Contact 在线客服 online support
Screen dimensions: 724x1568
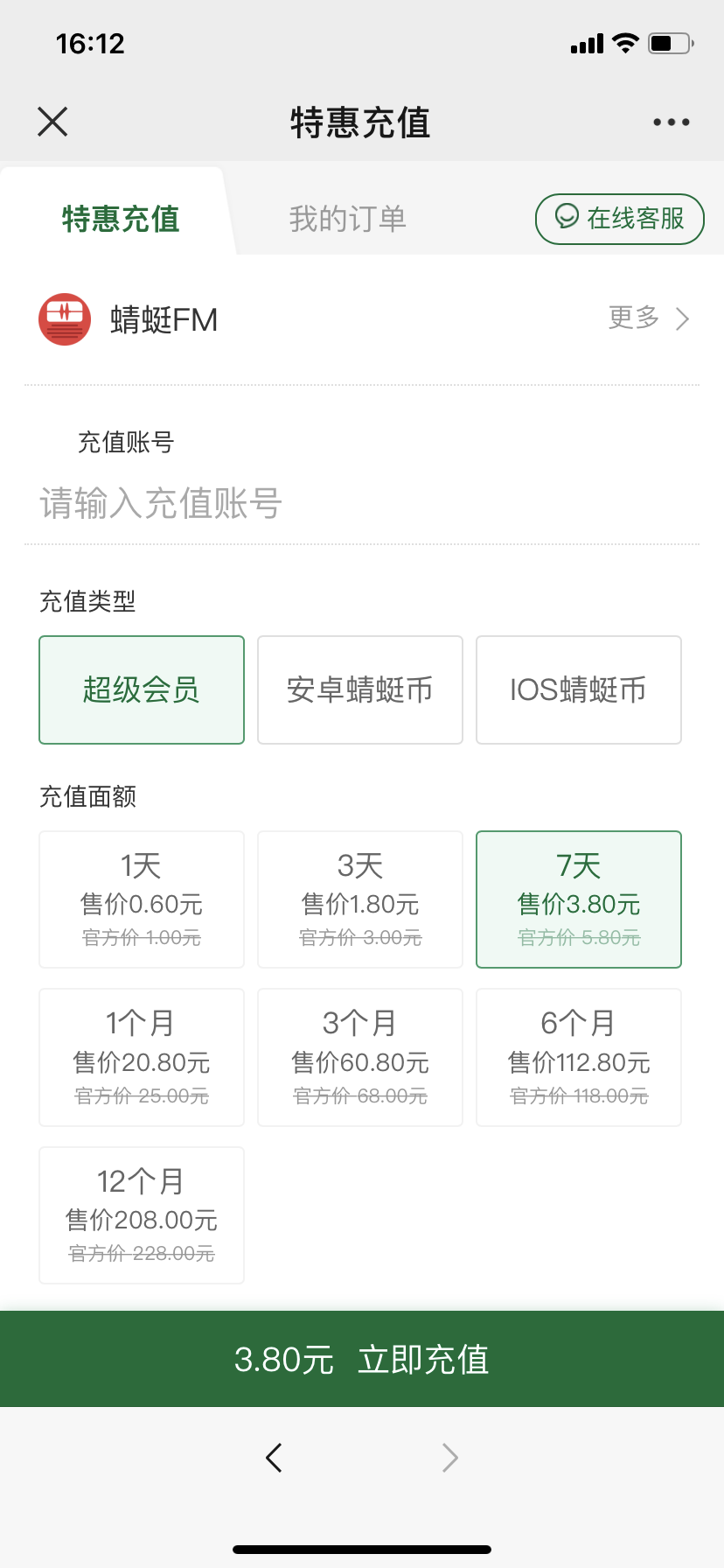coord(619,219)
